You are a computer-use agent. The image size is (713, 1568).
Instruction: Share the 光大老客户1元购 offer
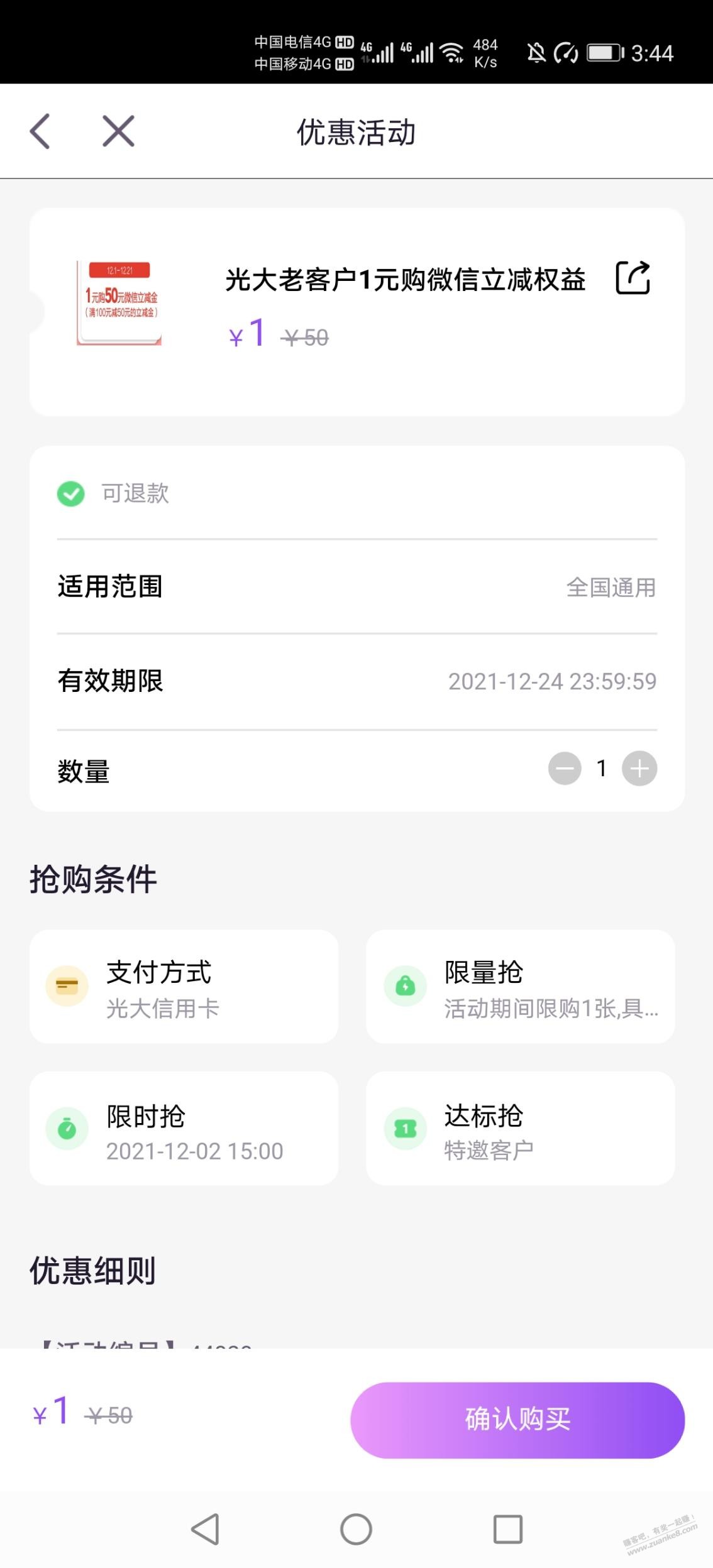click(x=632, y=278)
